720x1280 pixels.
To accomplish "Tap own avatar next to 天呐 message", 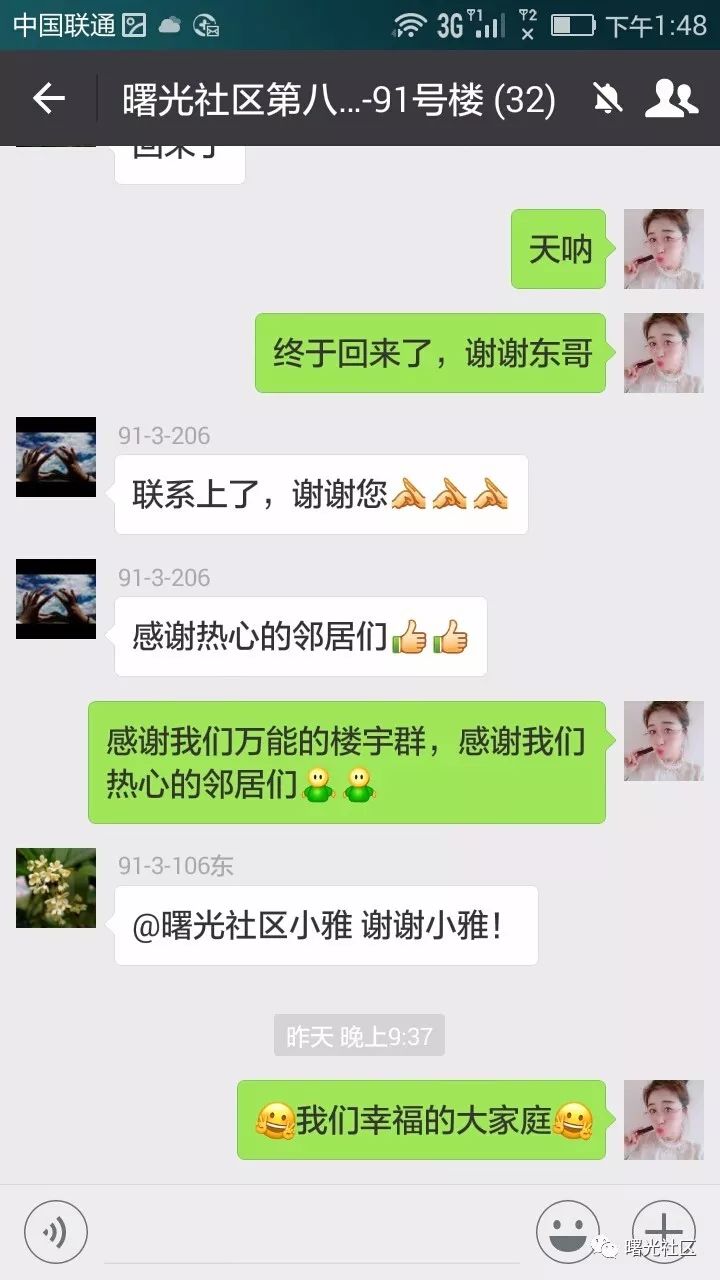I will tap(663, 249).
